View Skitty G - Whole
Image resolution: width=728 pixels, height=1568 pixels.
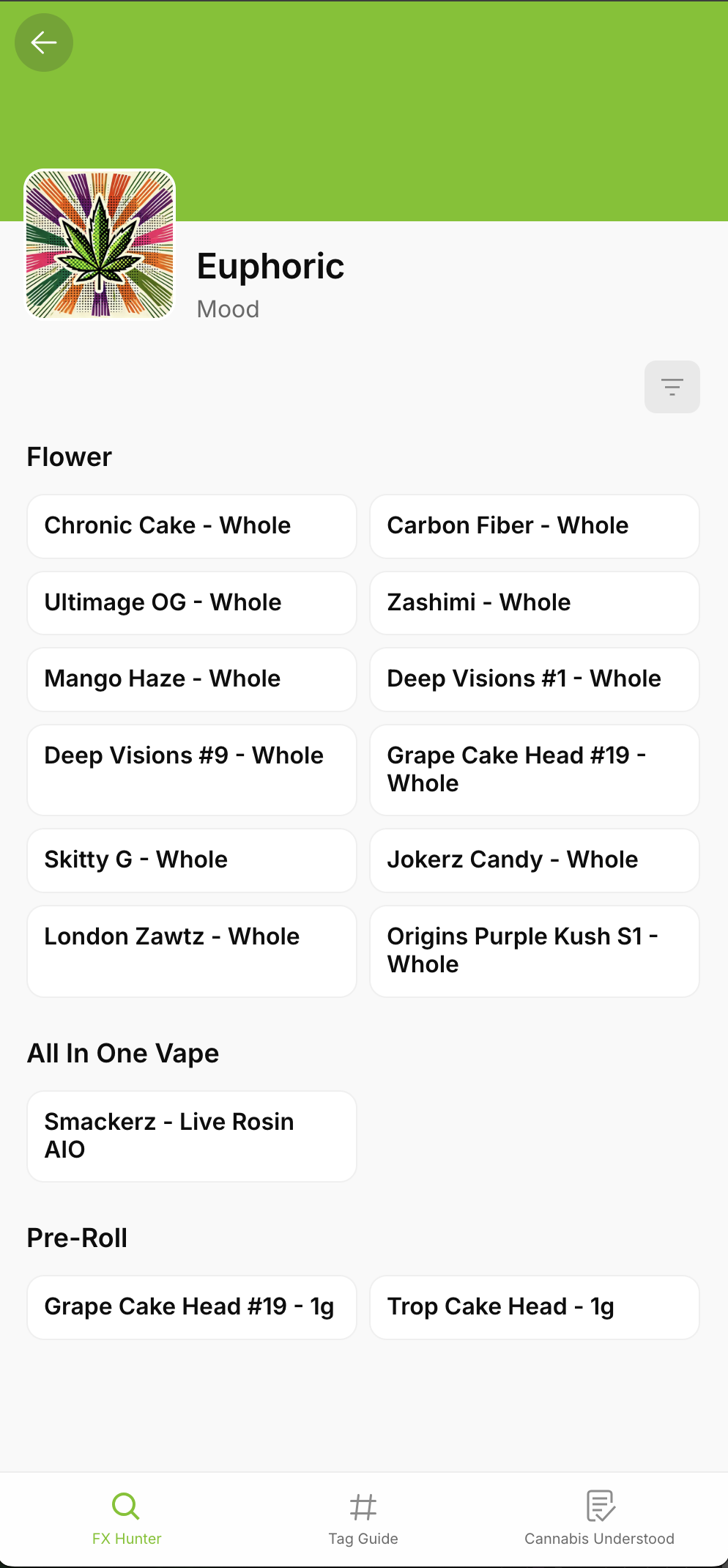(x=192, y=860)
